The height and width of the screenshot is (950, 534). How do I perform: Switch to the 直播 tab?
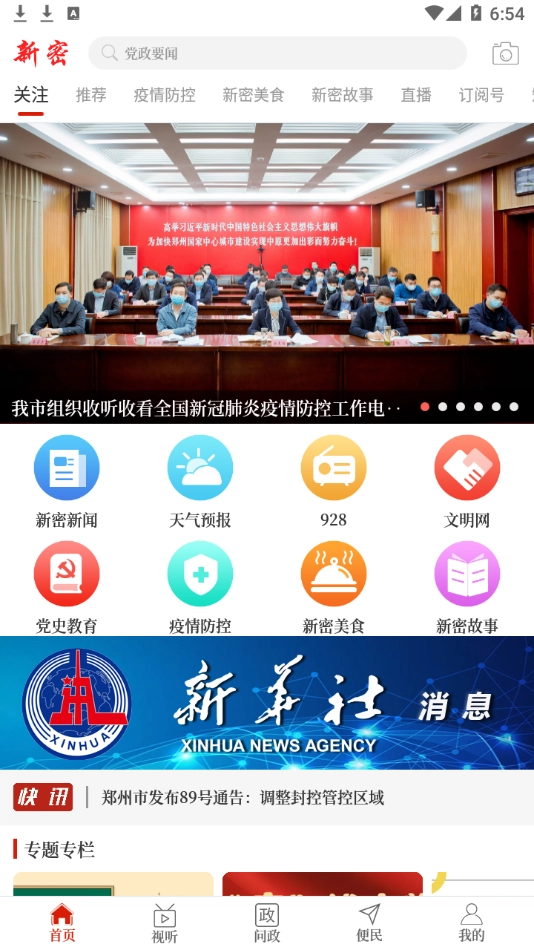416,95
